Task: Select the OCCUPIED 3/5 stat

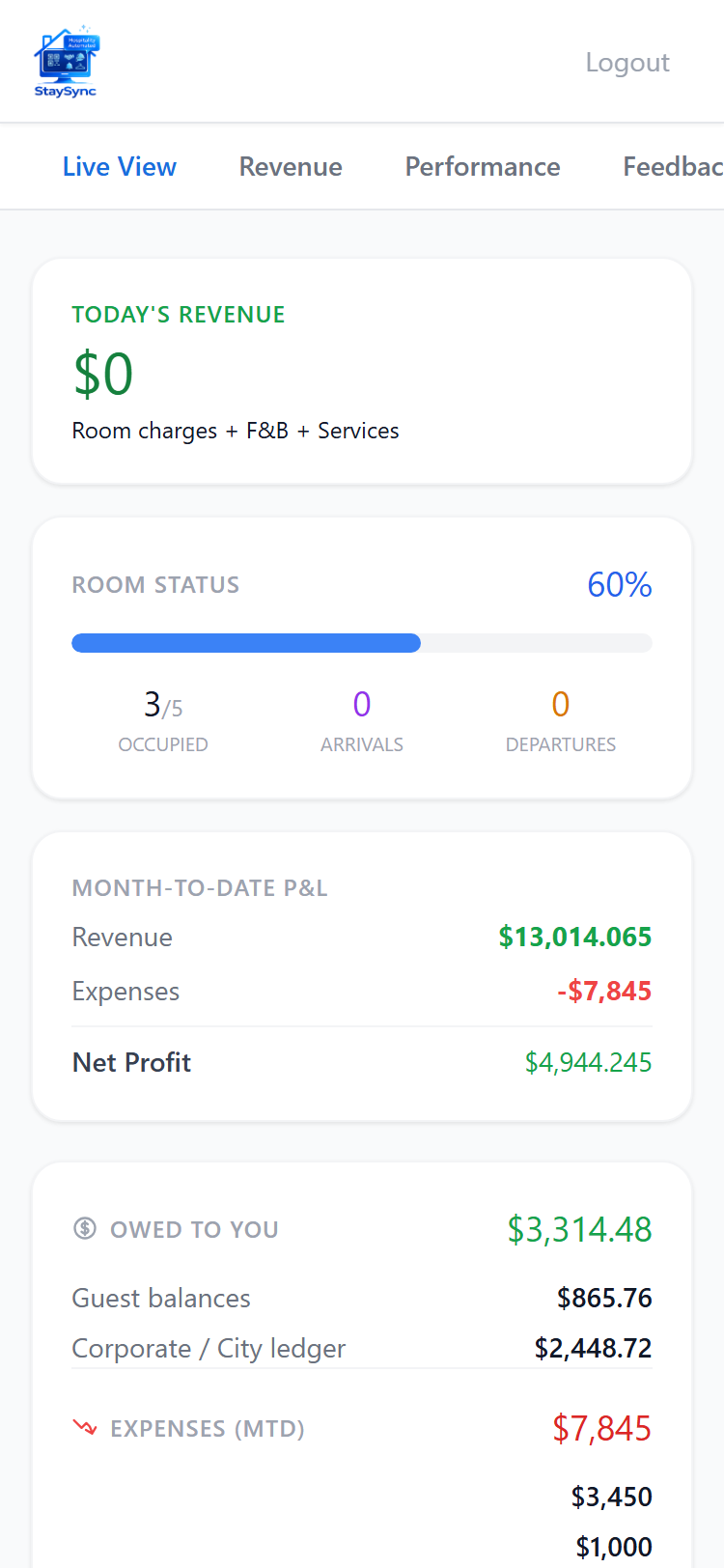Action: 162,719
